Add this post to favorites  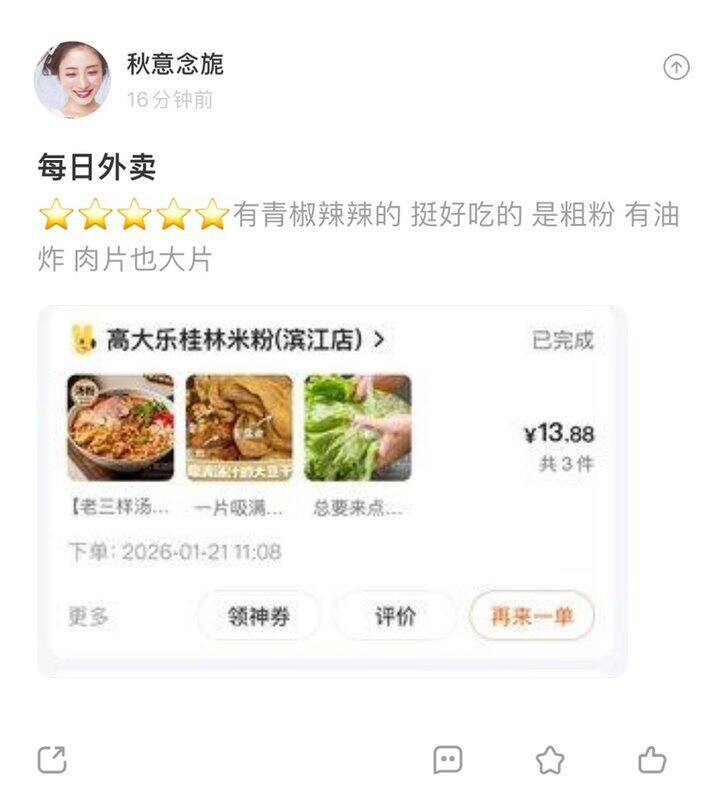550,760
